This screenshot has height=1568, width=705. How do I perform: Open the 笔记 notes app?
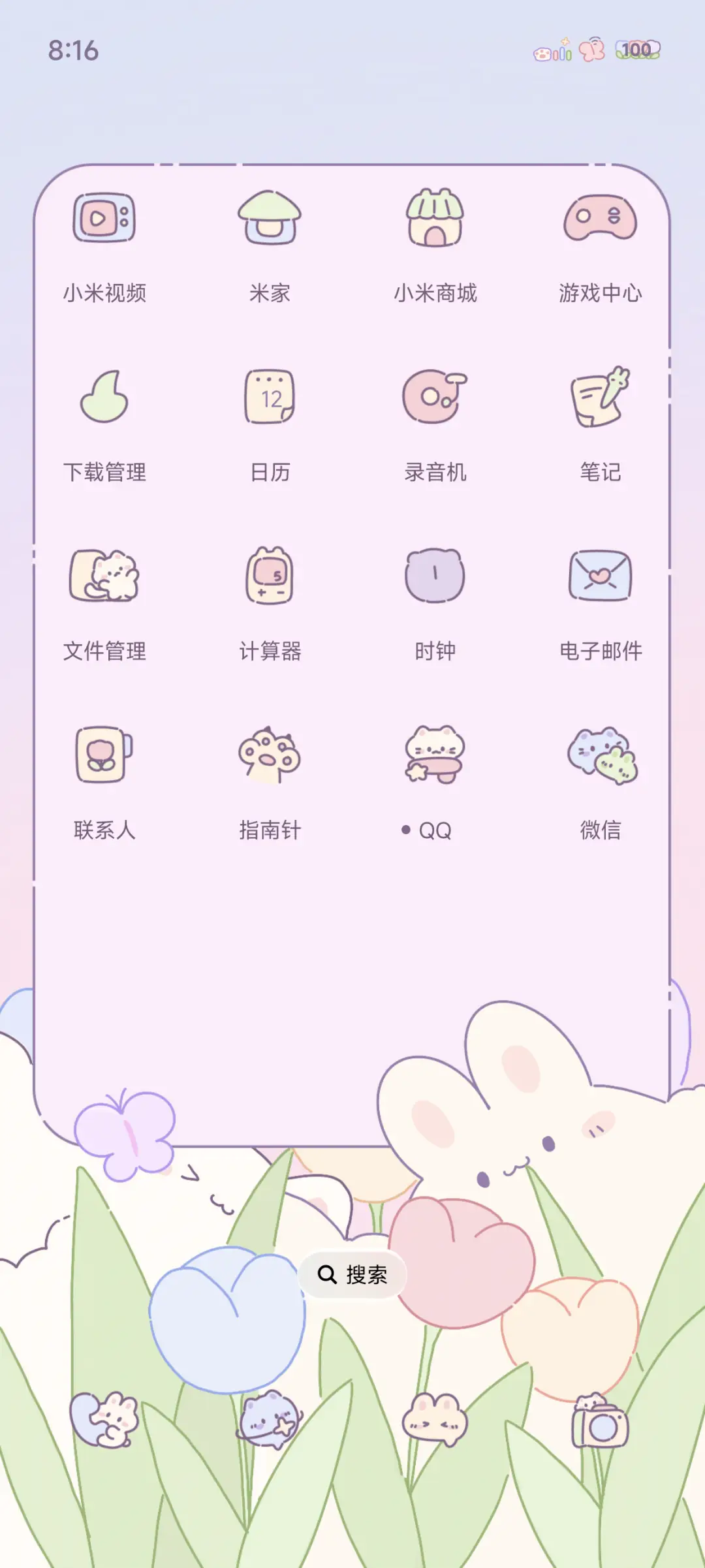pyautogui.click(x=601, y=398)
